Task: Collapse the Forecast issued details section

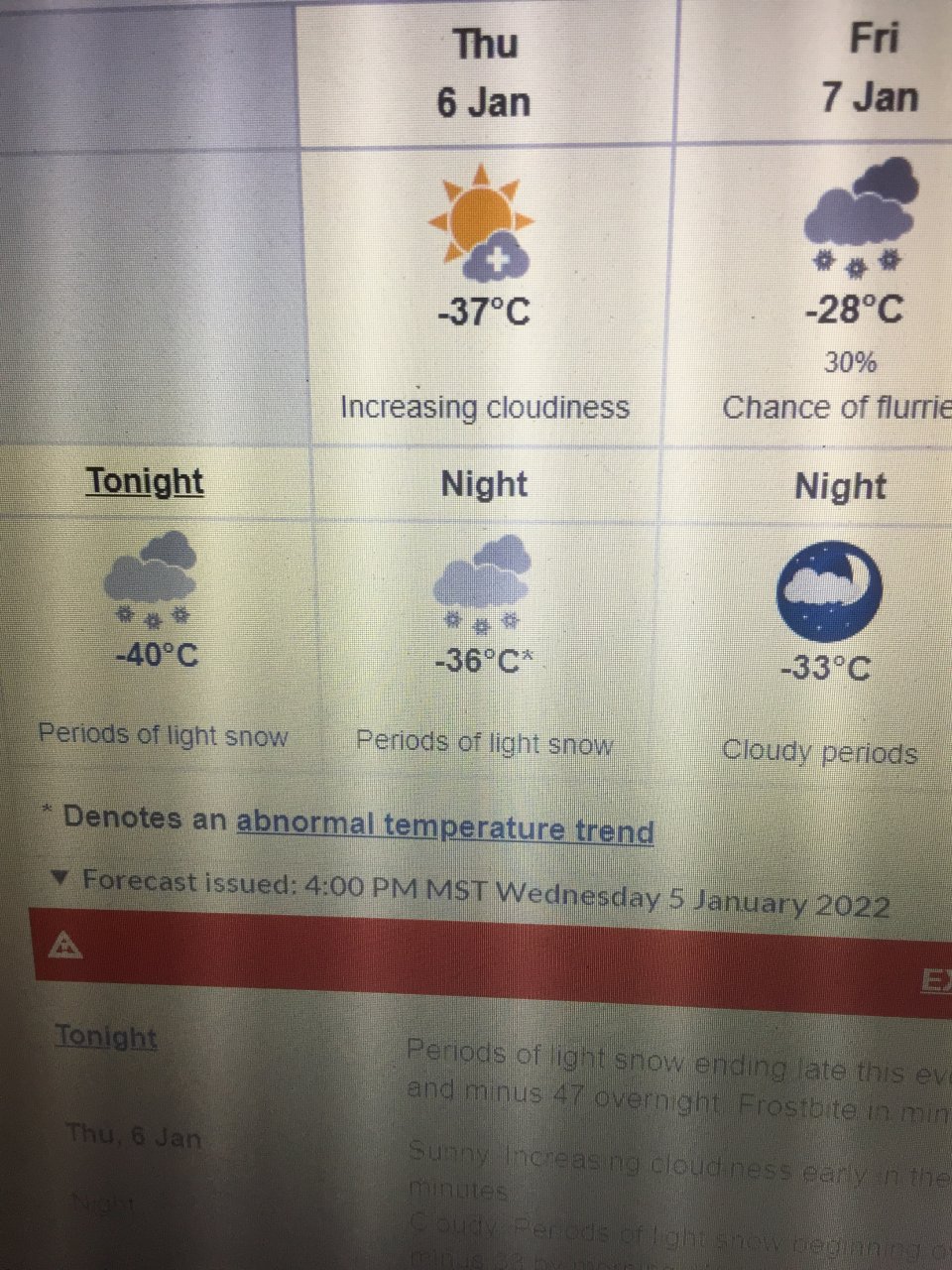Action: (61, 879)
